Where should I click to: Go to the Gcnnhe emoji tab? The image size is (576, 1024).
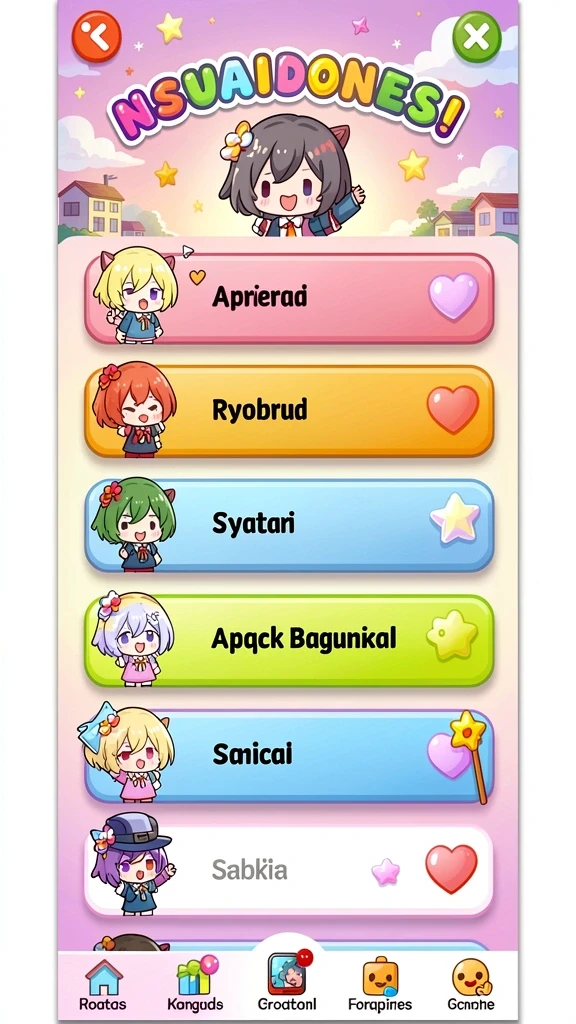471,985
